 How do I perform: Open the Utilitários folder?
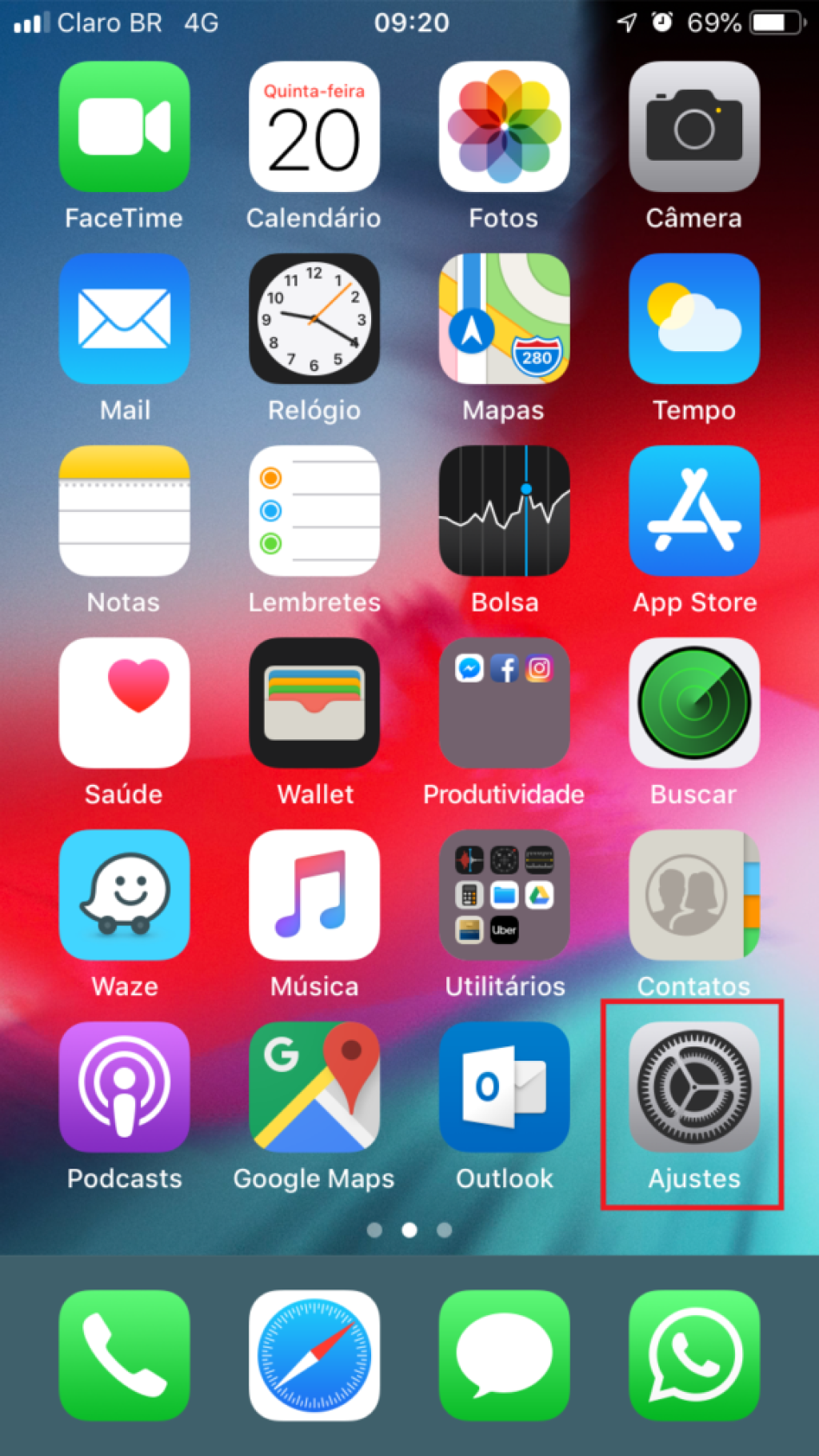click(x=504, y=894)
